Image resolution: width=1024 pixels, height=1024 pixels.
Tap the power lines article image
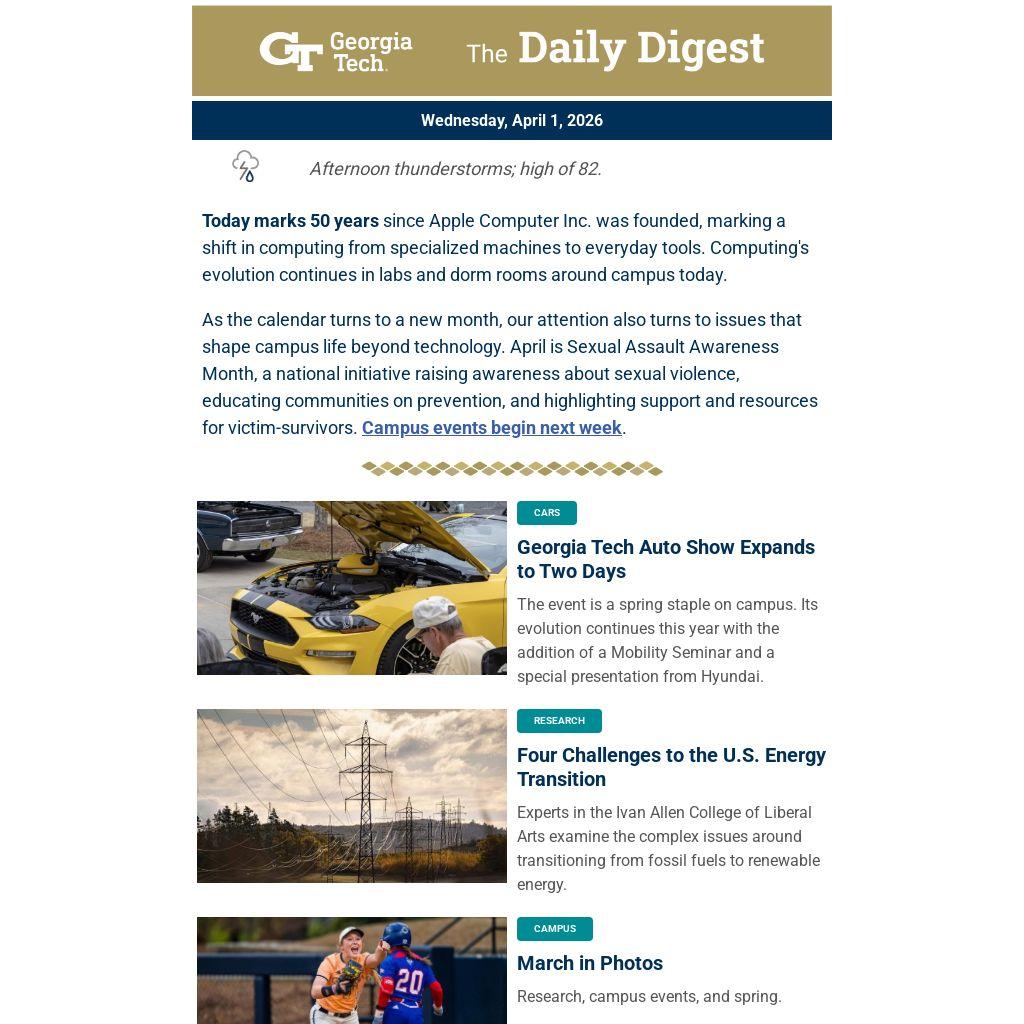[x=351, y=795]
